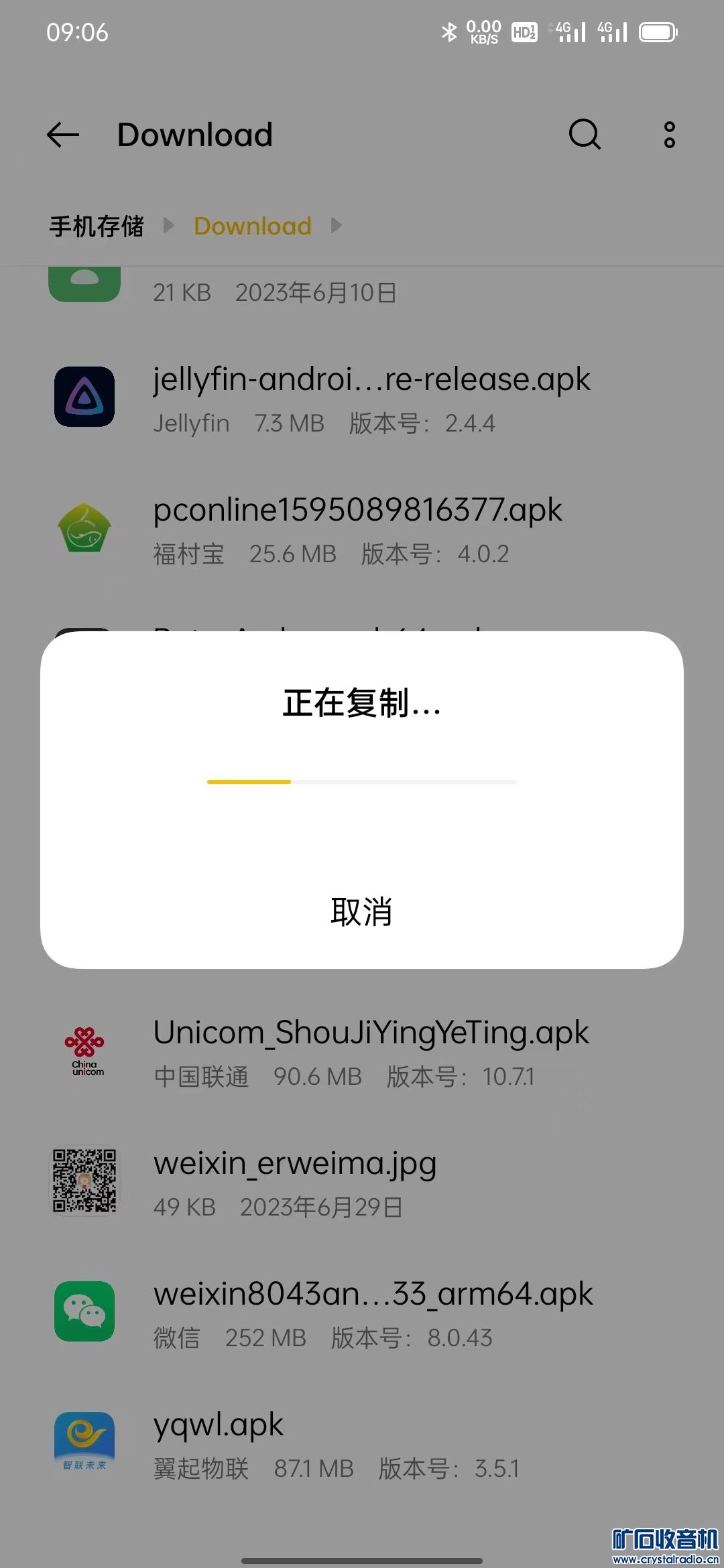View weixin_erweima.jpg image
The height and width of the screenshot is (1568, 724).
(x=295, y=1183)
